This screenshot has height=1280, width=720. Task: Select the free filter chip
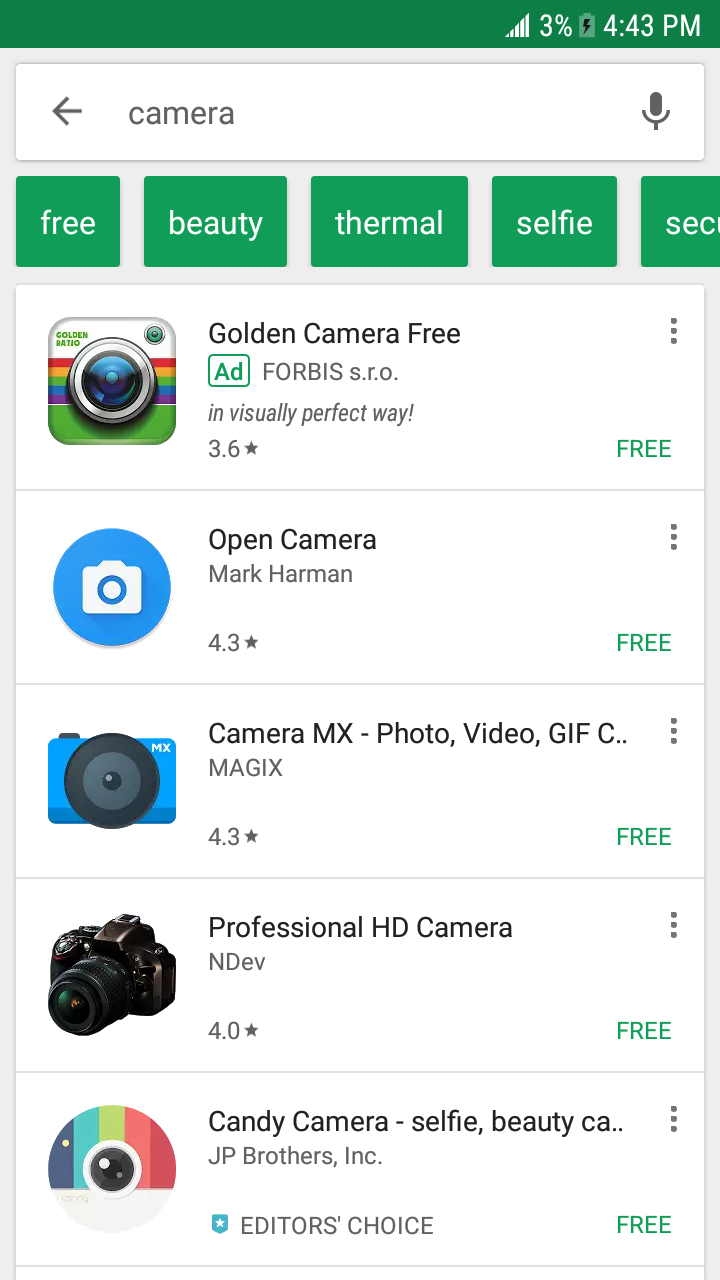68,222
